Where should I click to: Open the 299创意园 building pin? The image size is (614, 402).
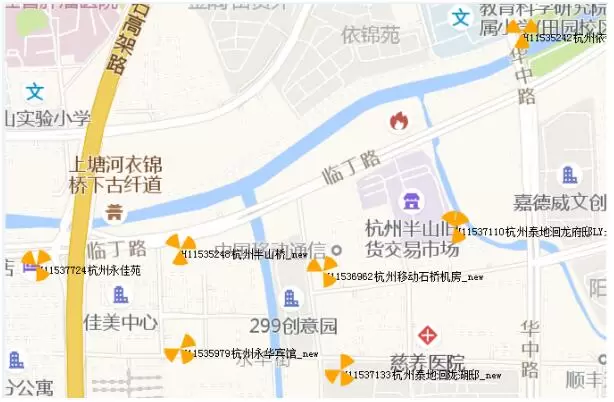tap(291, 298)
